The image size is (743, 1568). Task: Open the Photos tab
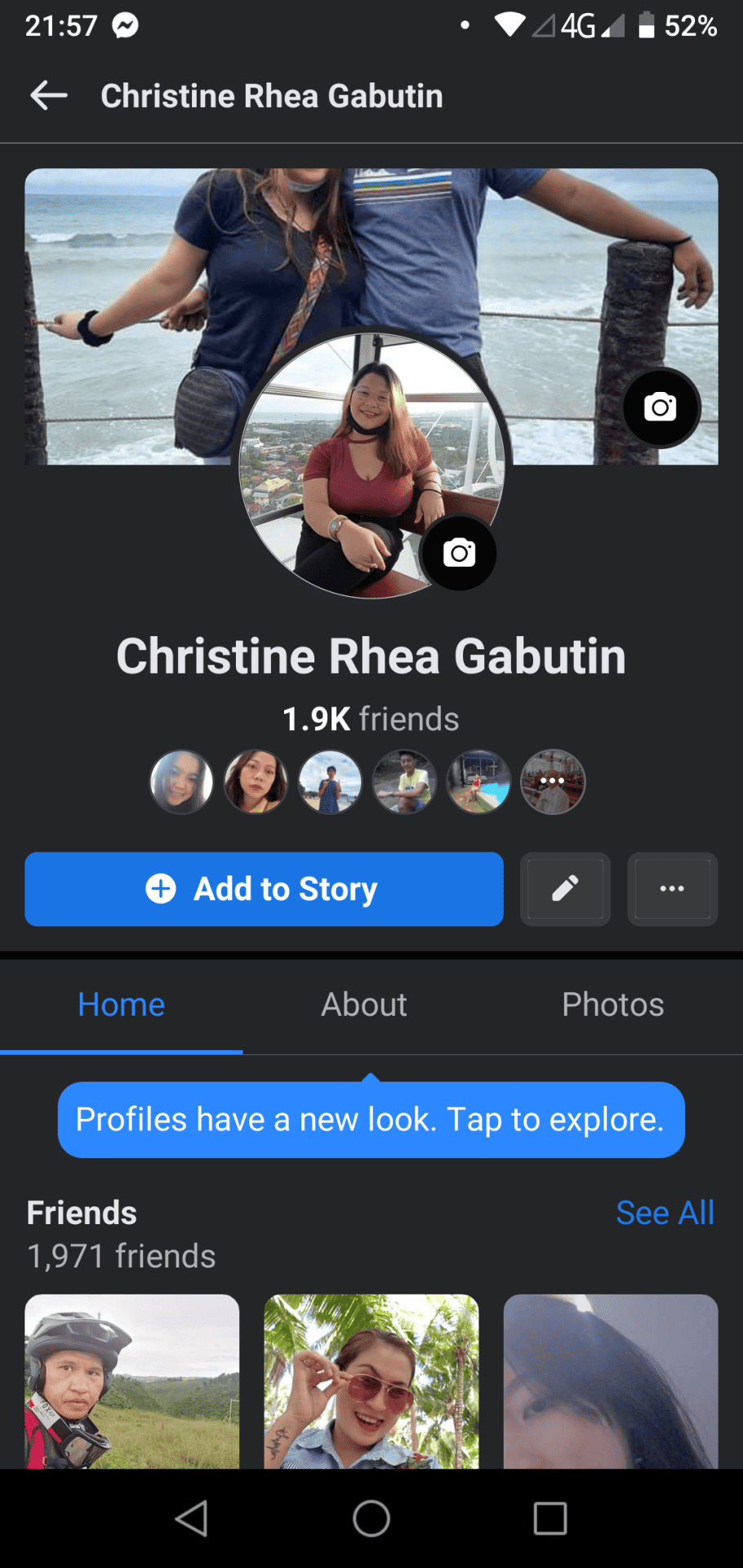point(612,1004)
